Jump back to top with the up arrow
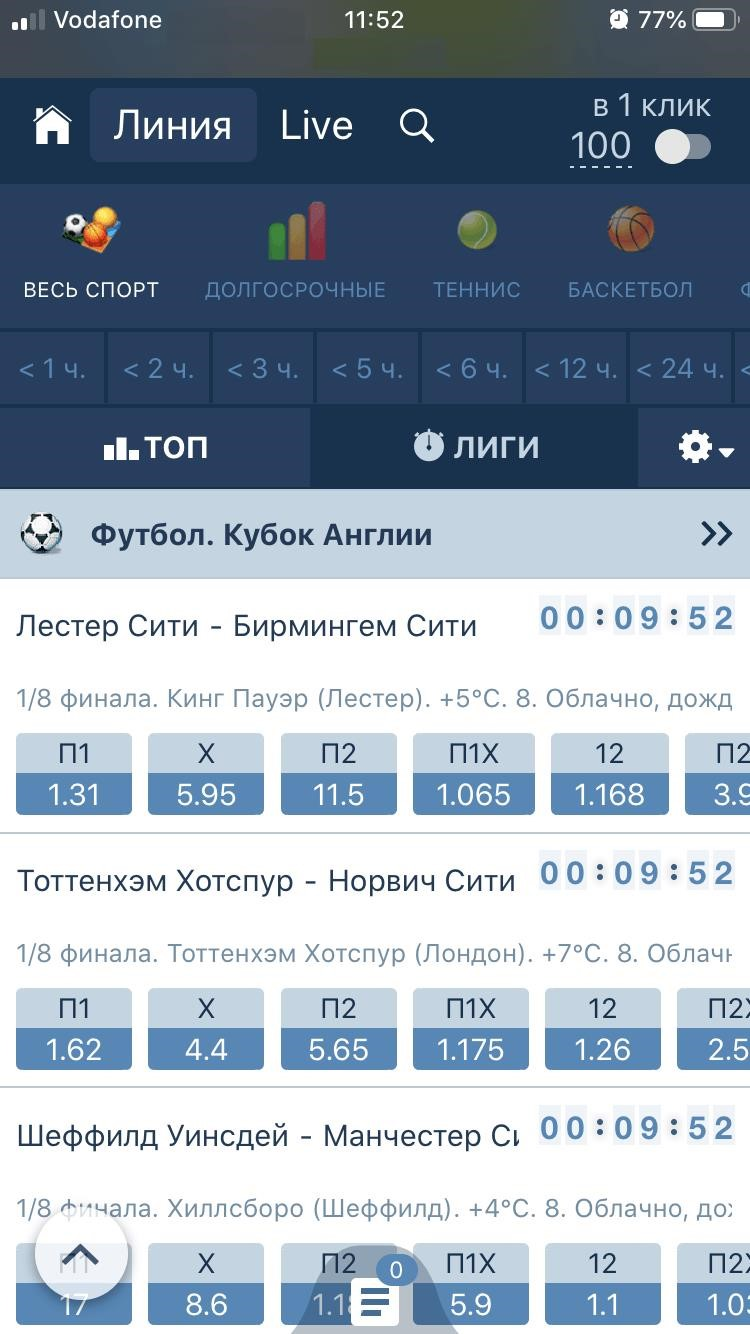The height and width of the screenshot is (1334, 750). pos(81,1256)
